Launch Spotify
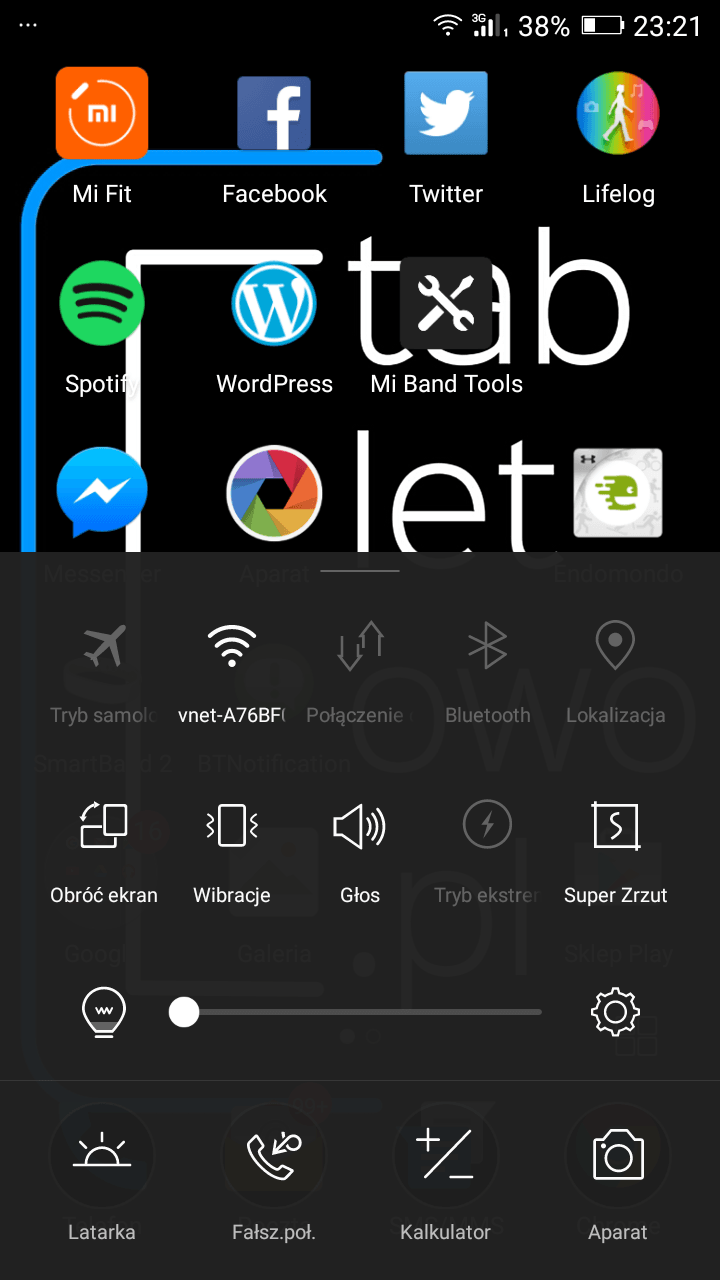Viewport: 720px width, 1280px height. pos(102,327)
